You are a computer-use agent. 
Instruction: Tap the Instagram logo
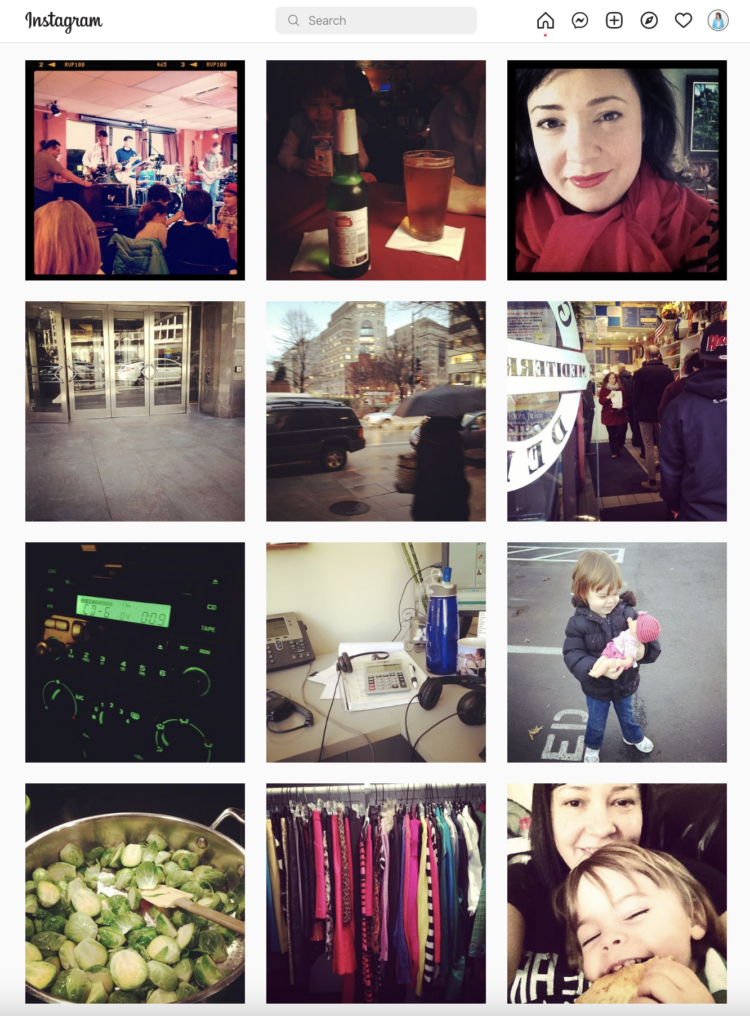click(x=64, y=20)
